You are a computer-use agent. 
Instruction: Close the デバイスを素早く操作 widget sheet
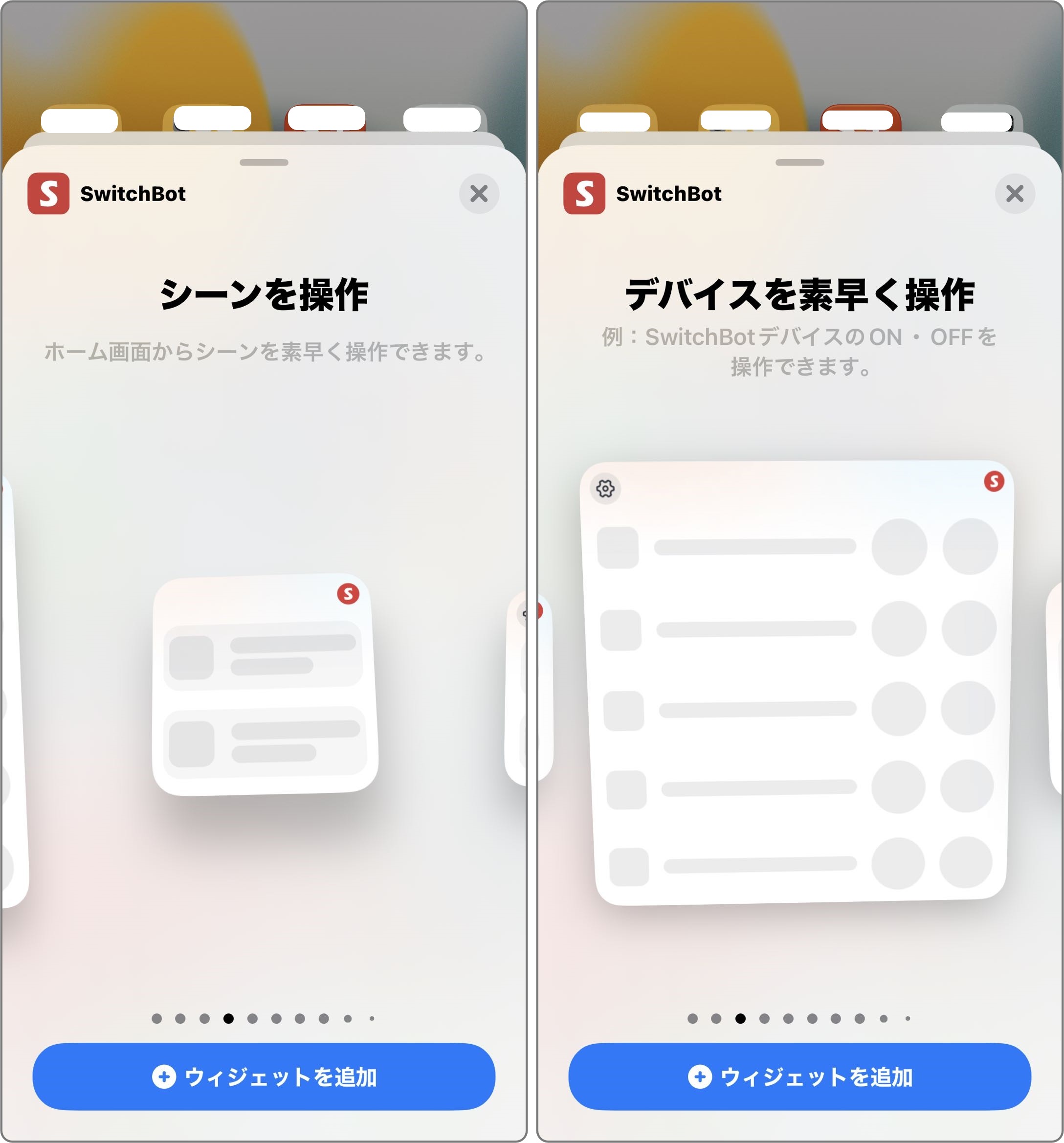[x=1015, y=194]
